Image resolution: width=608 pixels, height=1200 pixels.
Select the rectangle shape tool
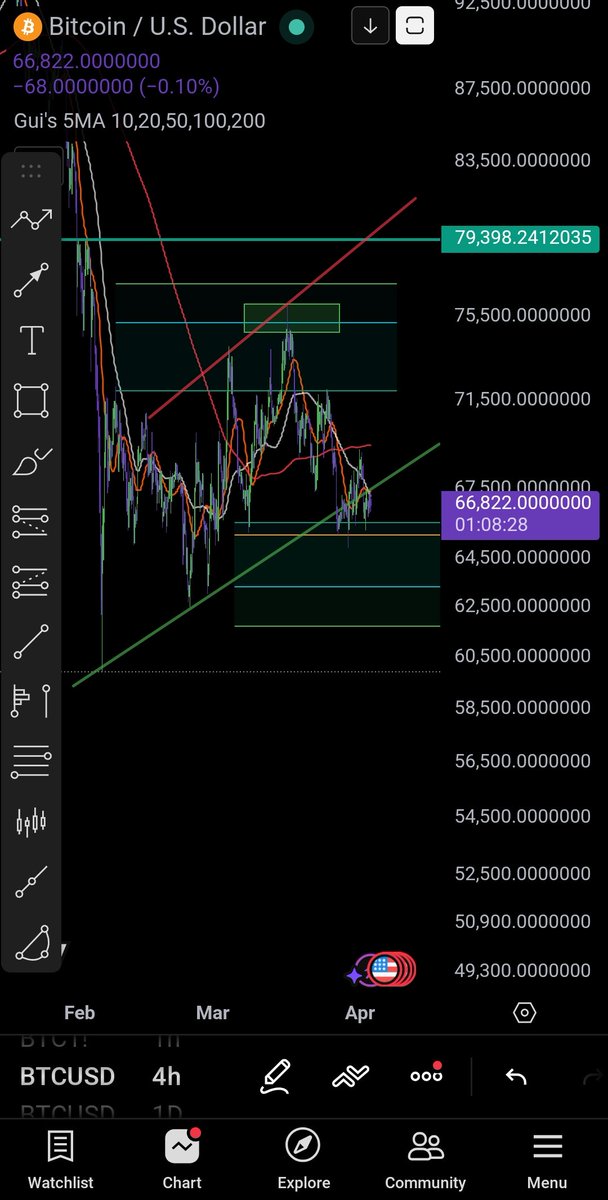coord(32,401)
